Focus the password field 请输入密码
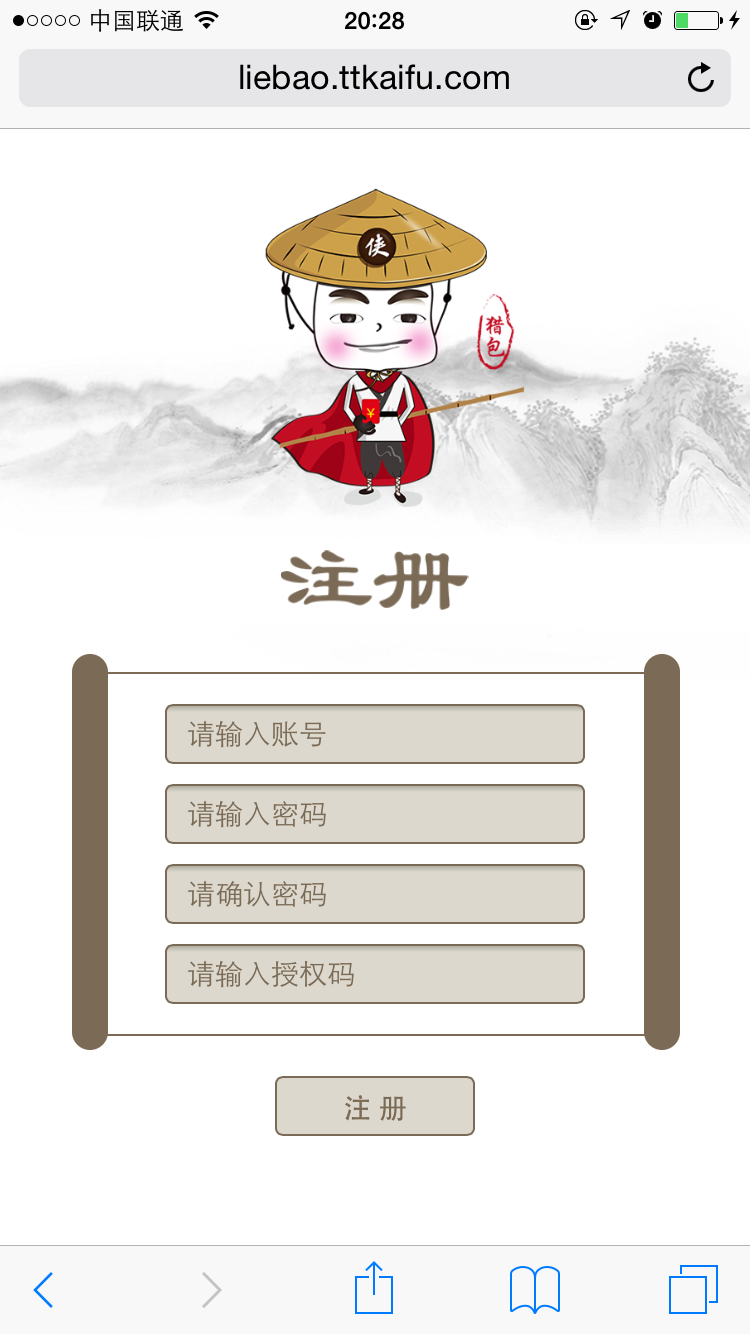This screenshot has height=1334, width=750. click(x=374, y=814)
